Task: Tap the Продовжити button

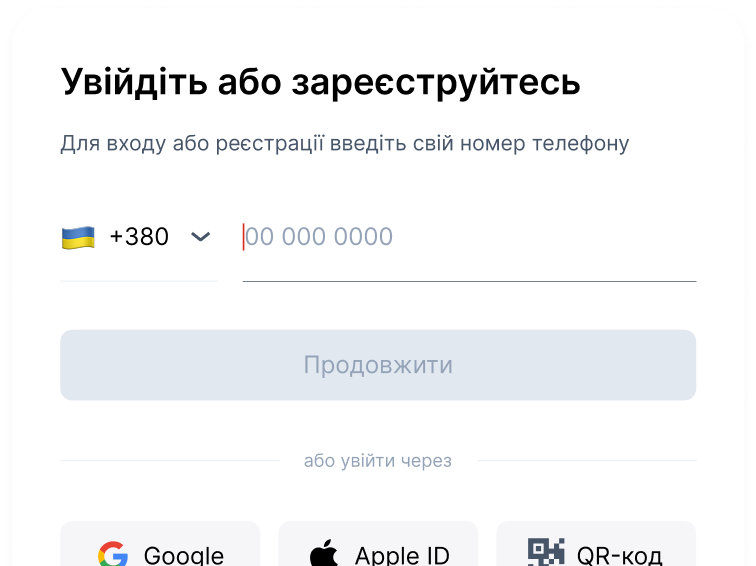Action: pyautogui.click(x=378, y=365)
